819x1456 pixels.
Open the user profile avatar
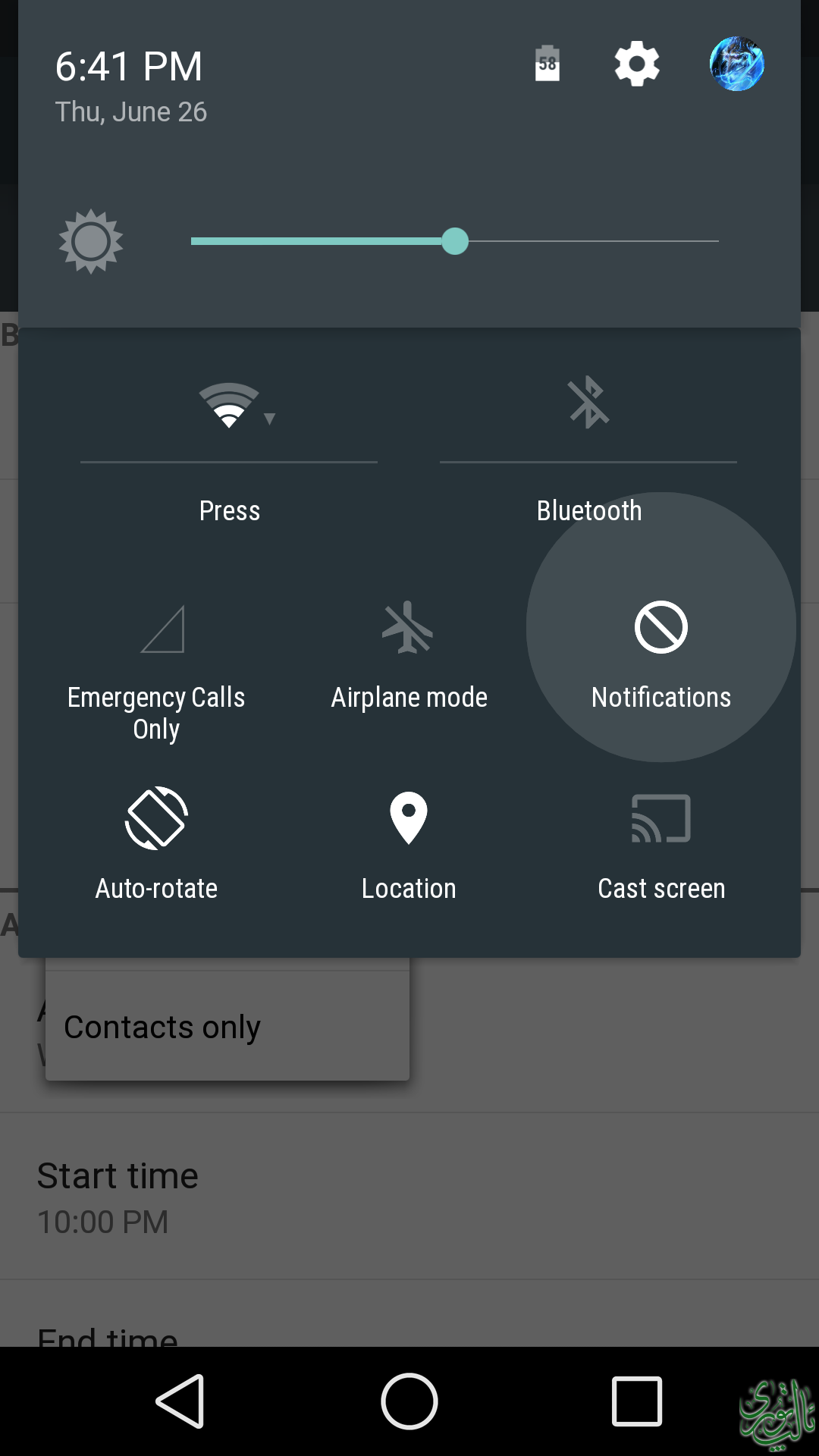736,64
